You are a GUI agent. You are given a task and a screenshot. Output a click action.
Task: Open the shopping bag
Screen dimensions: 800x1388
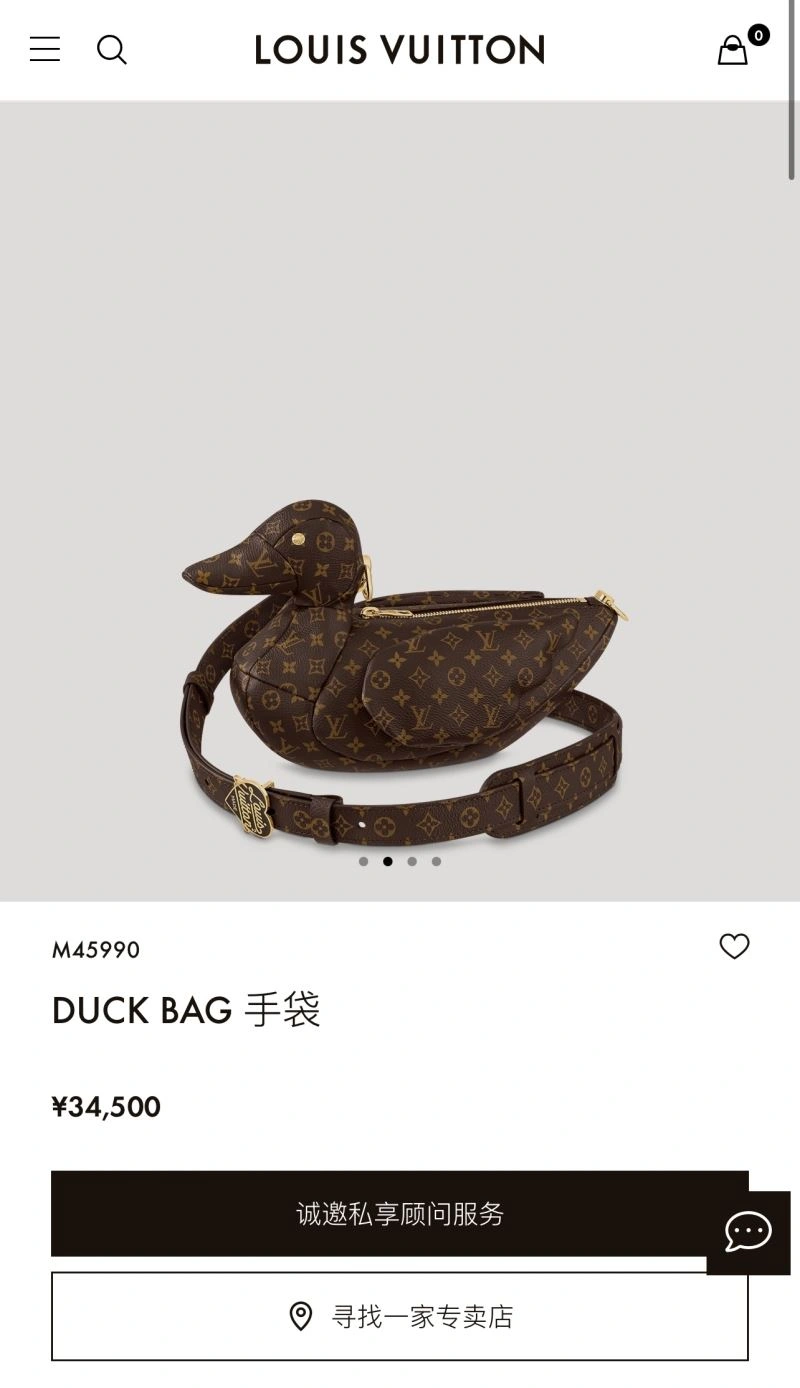pyautogui.click(x=734, y=49)
